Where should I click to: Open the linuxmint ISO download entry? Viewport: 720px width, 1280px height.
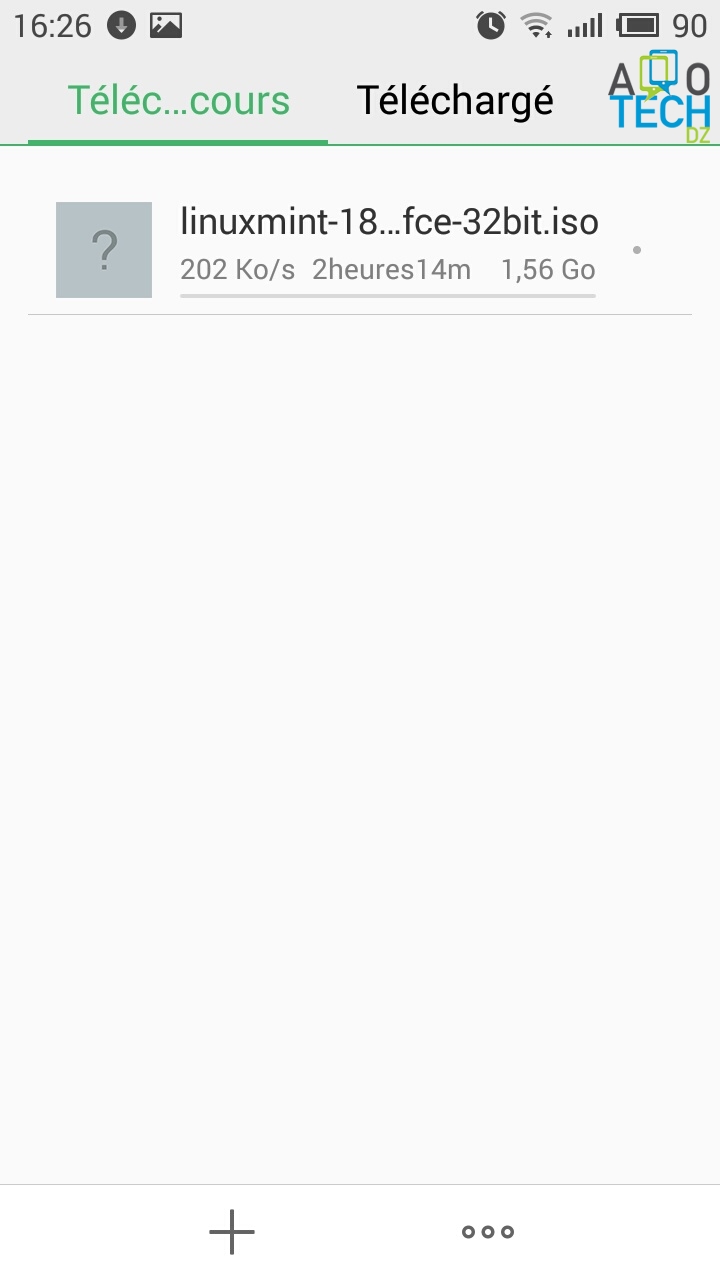[x=388, y=247]
